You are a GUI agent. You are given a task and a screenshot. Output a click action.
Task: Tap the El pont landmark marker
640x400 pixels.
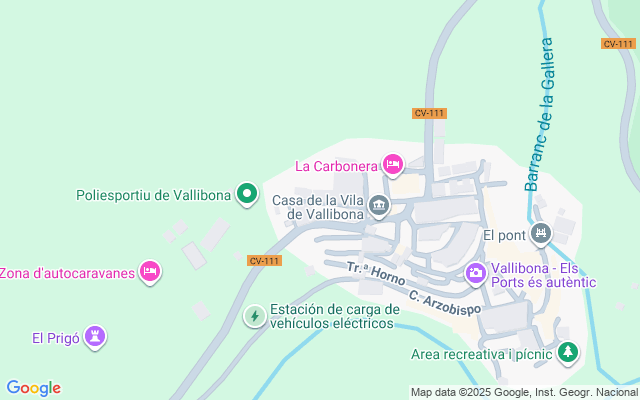click(x=542, y=234)
